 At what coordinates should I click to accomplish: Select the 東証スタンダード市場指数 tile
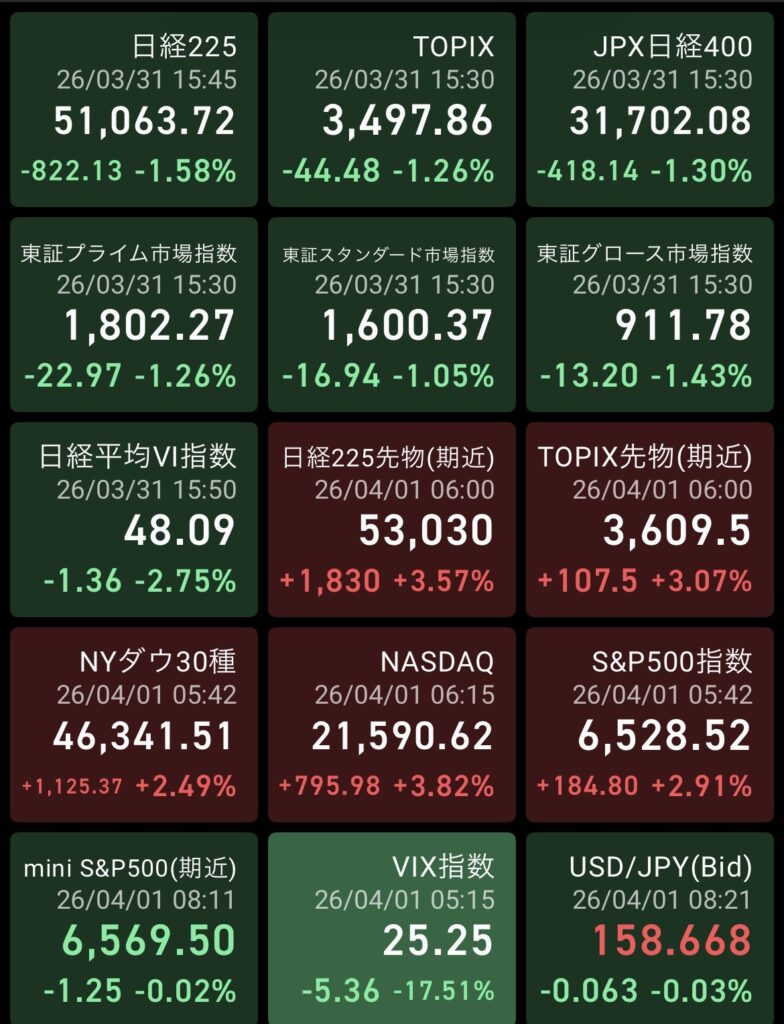tap(392, 314)
